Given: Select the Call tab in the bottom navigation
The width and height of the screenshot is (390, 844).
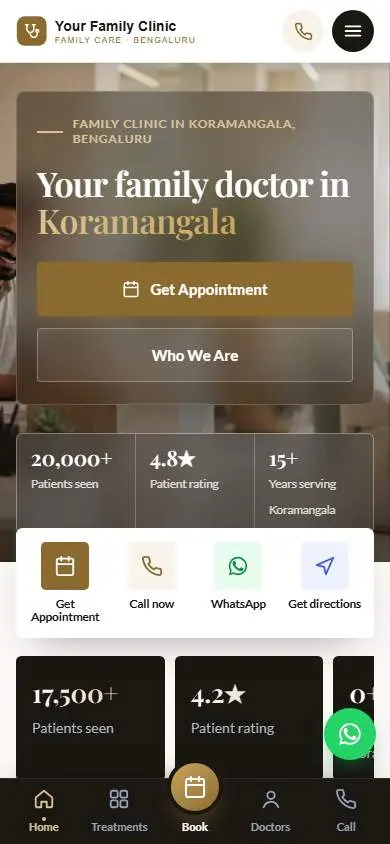Looking at the screenshot, I should 346,811.
